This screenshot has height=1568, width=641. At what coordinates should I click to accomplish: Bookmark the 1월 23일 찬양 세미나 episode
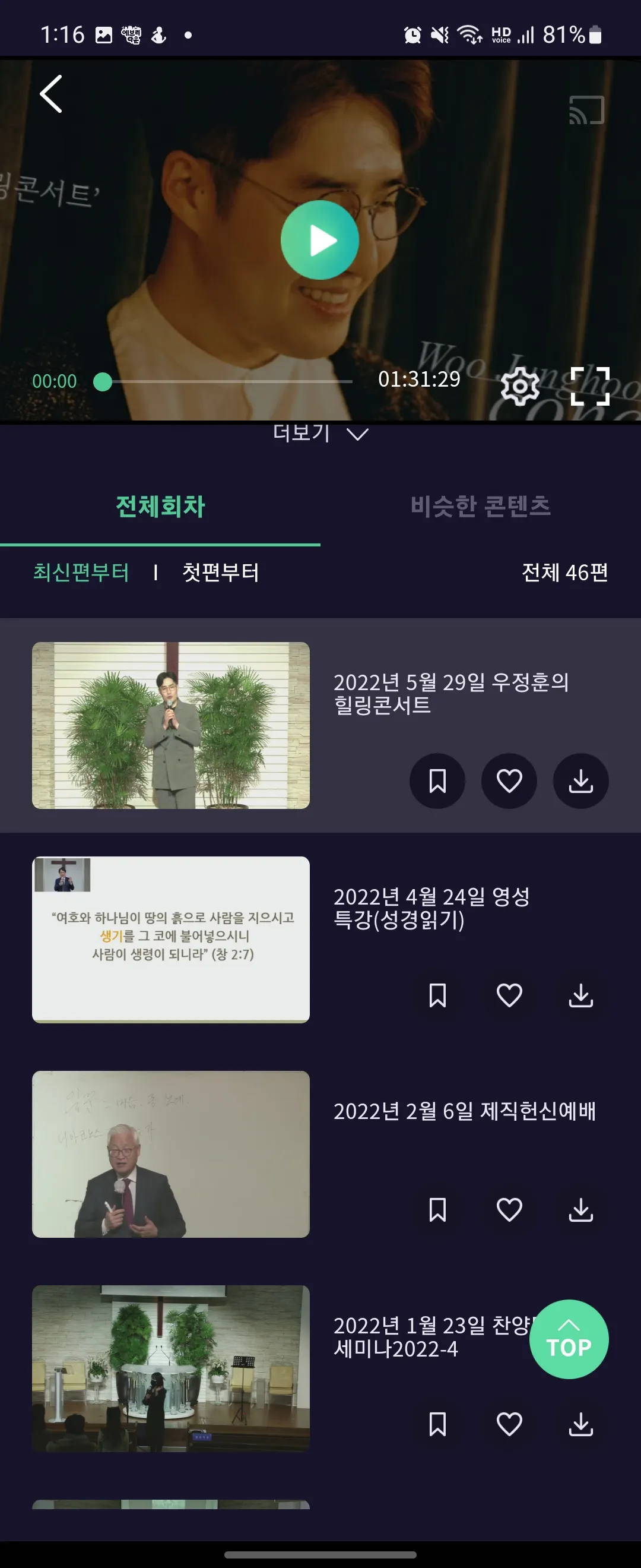[437, 1424]
